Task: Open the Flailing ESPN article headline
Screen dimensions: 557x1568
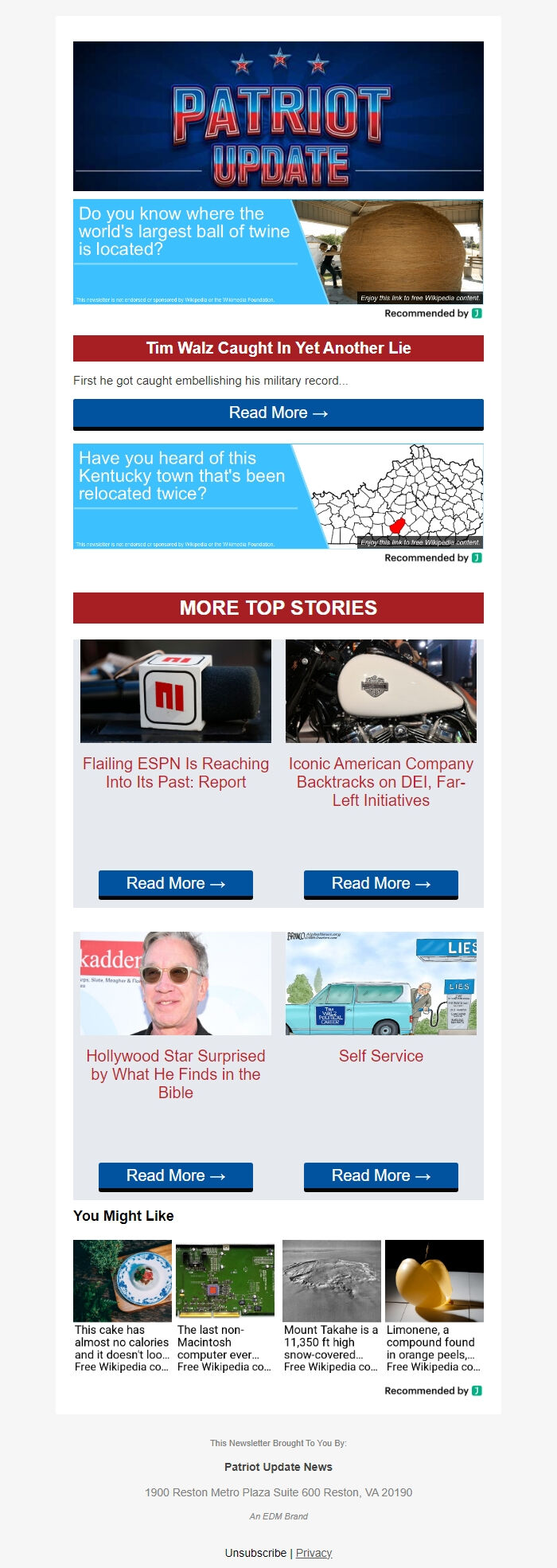Action: pos(176,772)
